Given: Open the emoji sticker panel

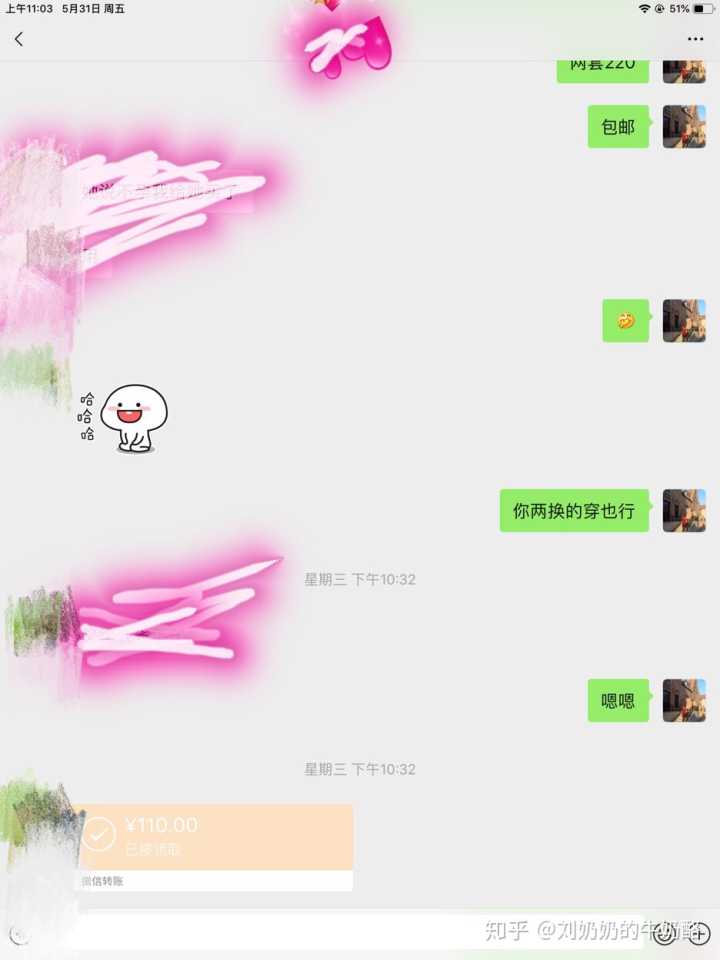Looking at the screenshot, I should tap(665, 934).
